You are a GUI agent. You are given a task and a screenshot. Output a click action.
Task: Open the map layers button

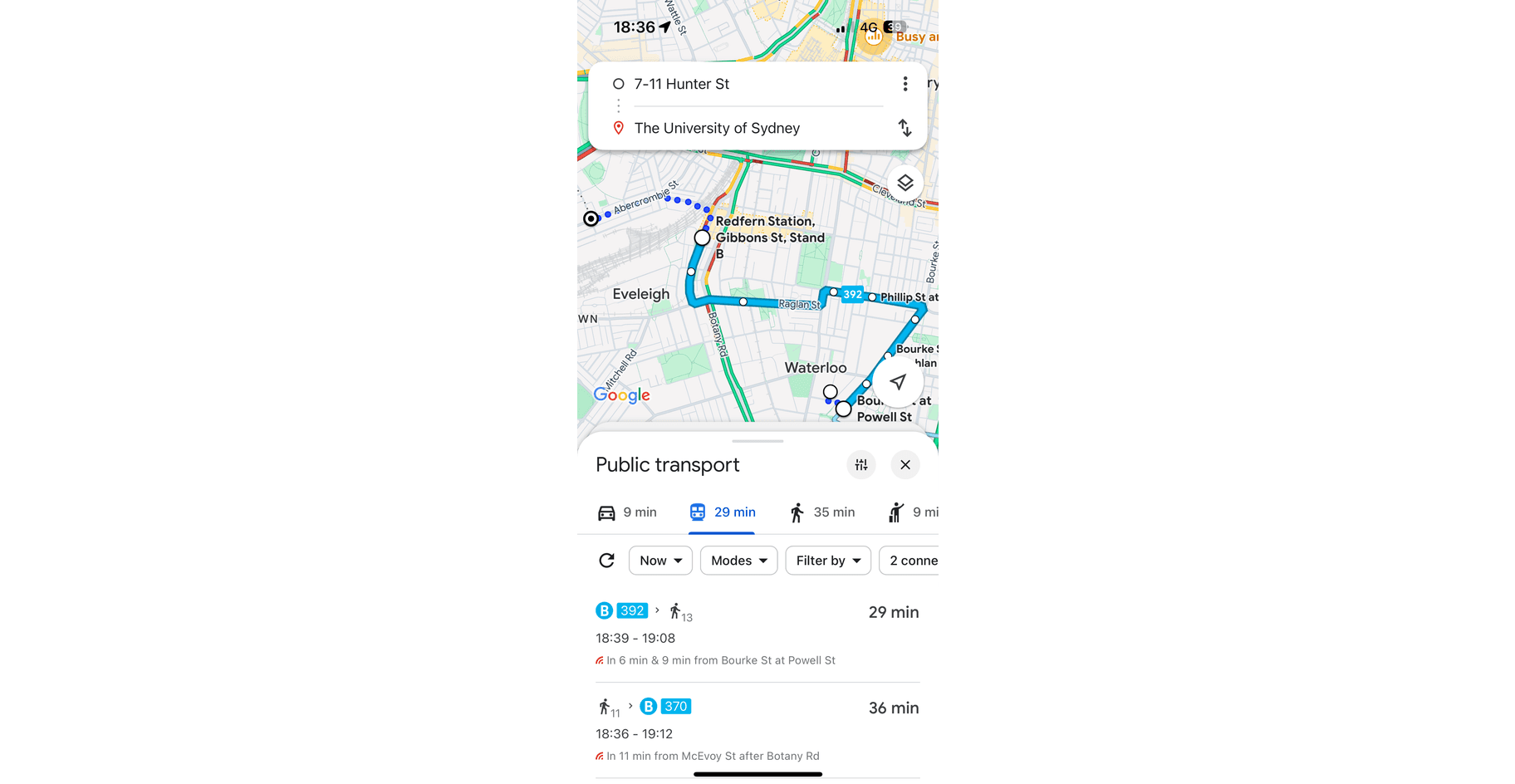[905, 183]
